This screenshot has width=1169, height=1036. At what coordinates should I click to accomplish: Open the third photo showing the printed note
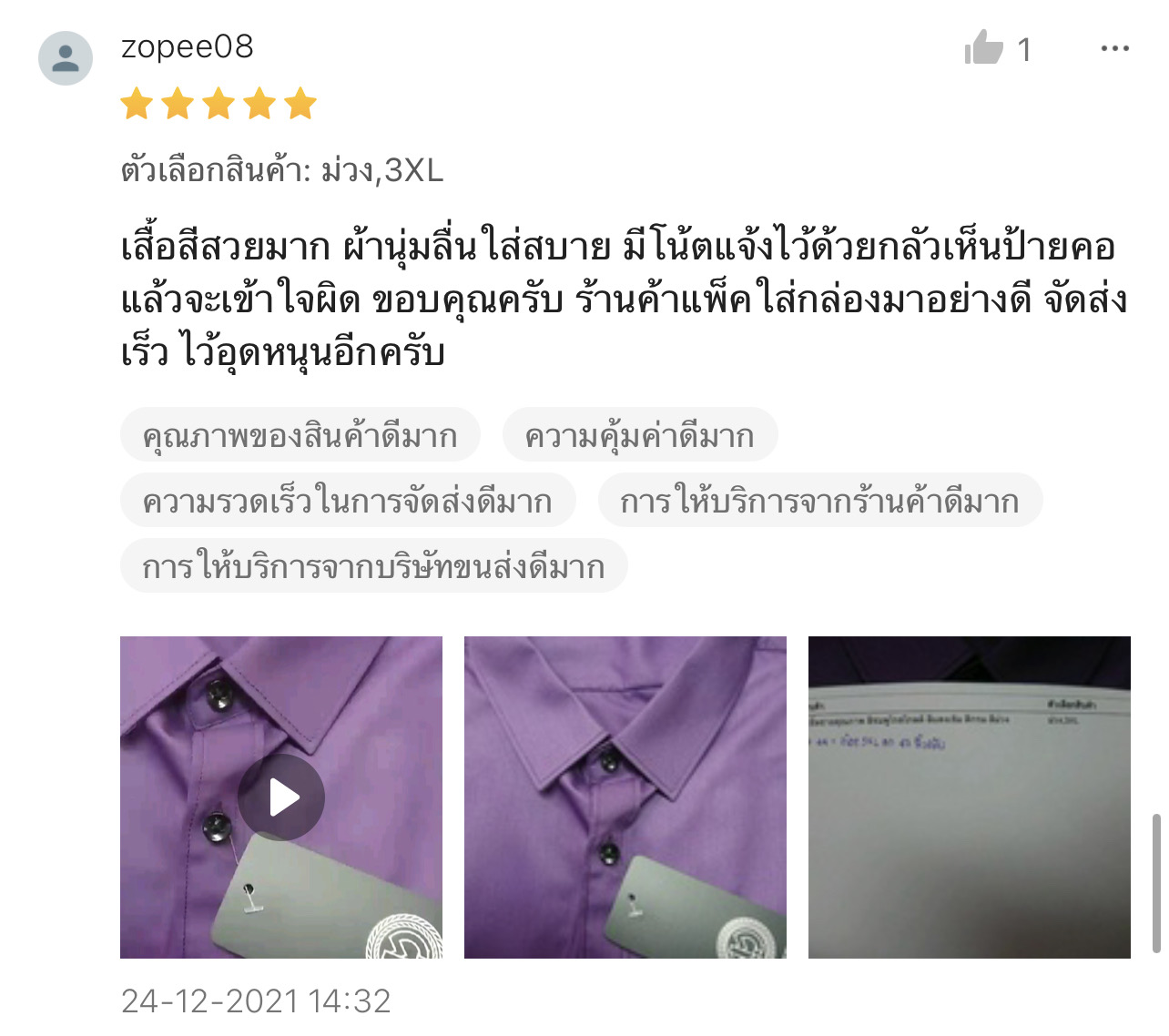[969, 797]
